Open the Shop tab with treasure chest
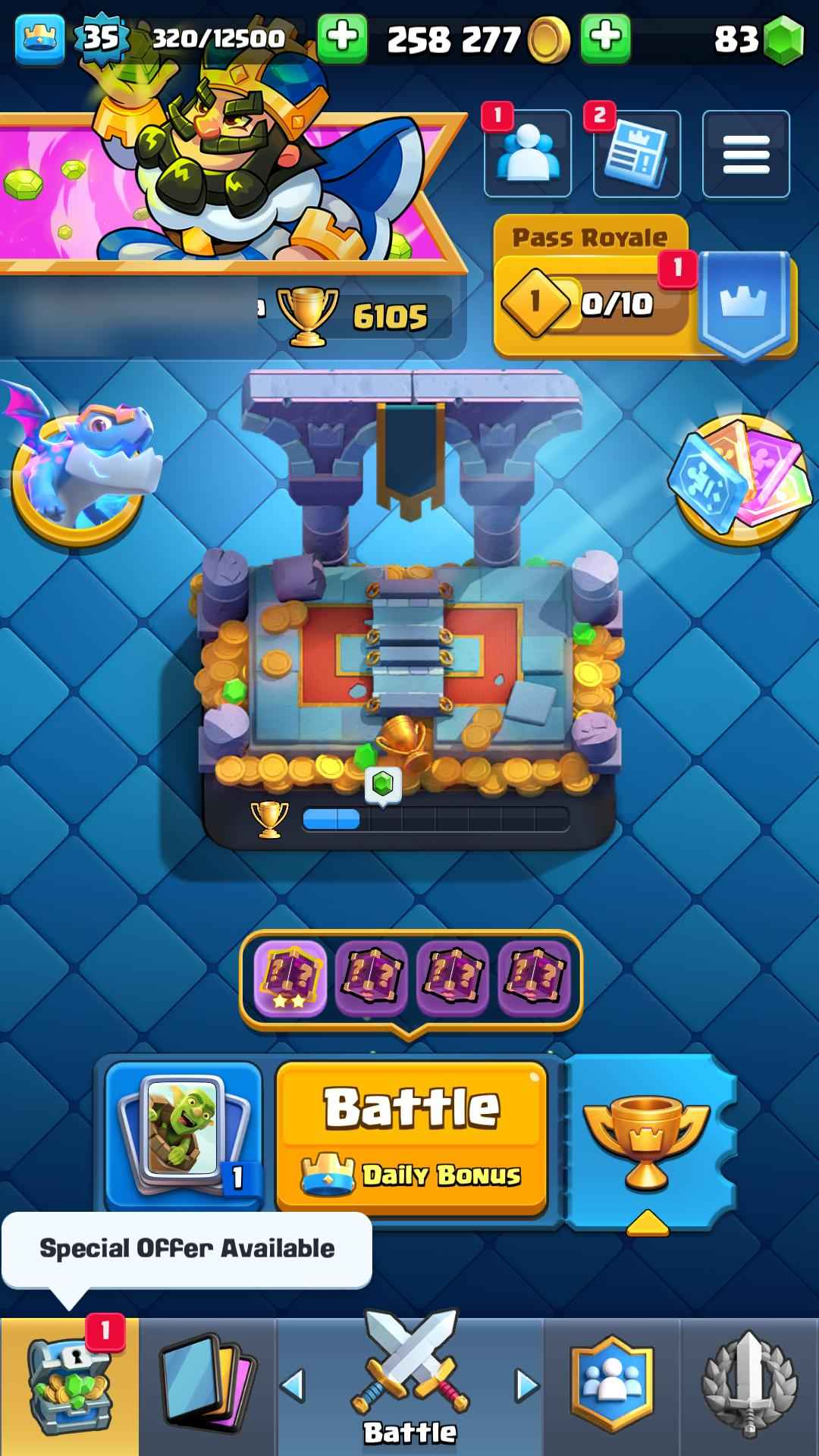819x1456 pixels. 69,1386
